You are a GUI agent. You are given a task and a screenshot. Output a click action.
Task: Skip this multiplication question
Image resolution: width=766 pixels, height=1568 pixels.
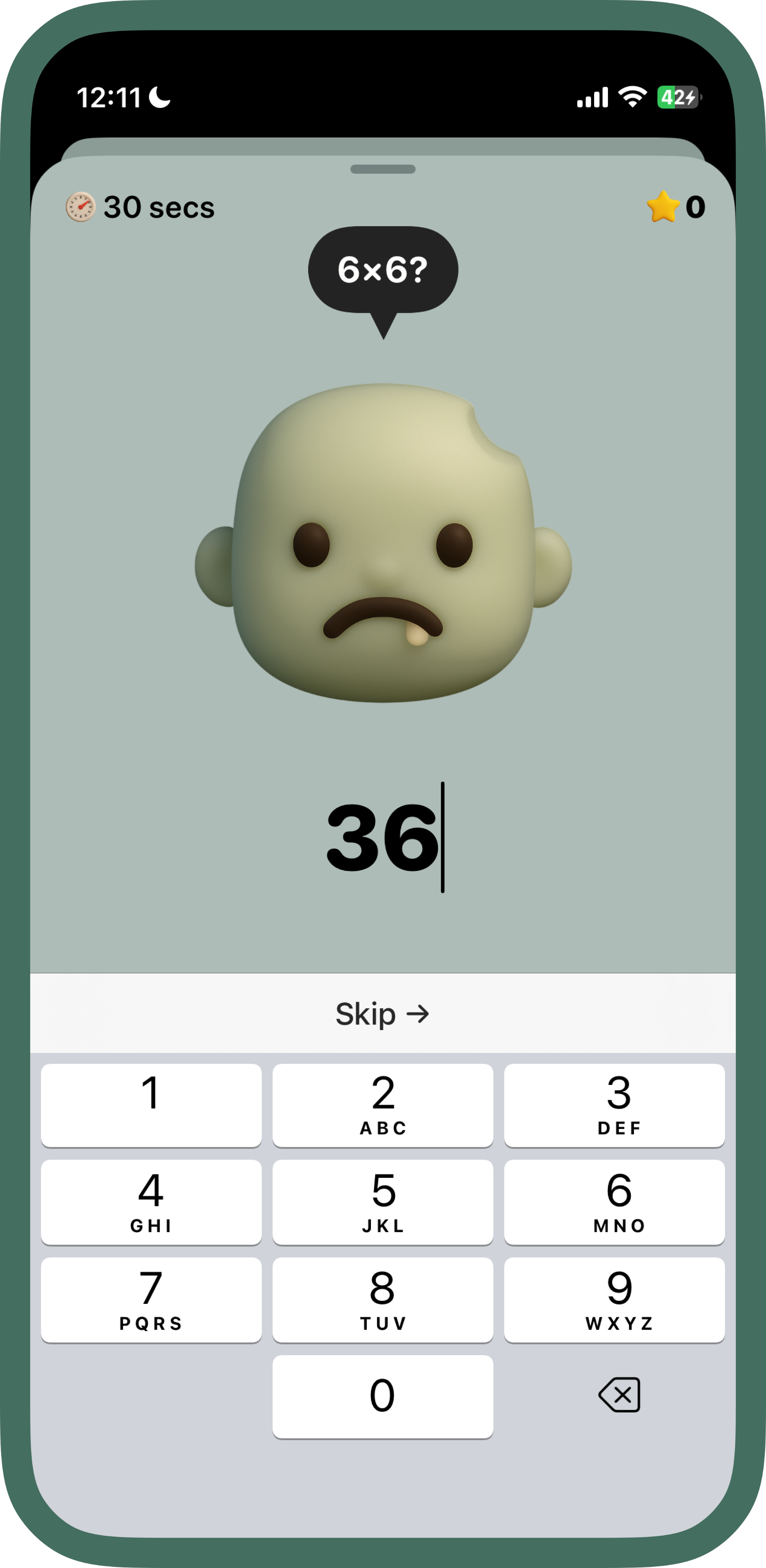[x=382, y=1014]
